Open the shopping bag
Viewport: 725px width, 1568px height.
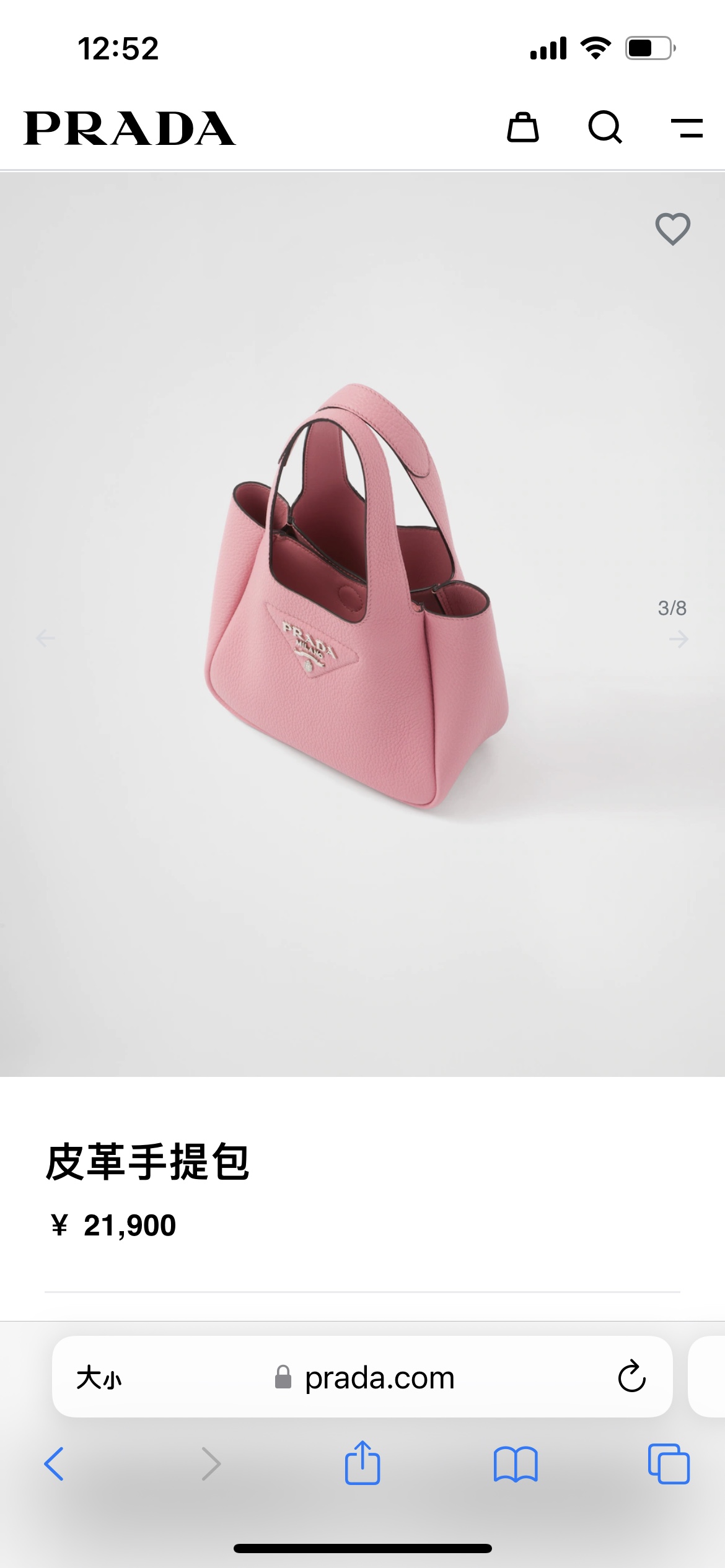[523, 128]
